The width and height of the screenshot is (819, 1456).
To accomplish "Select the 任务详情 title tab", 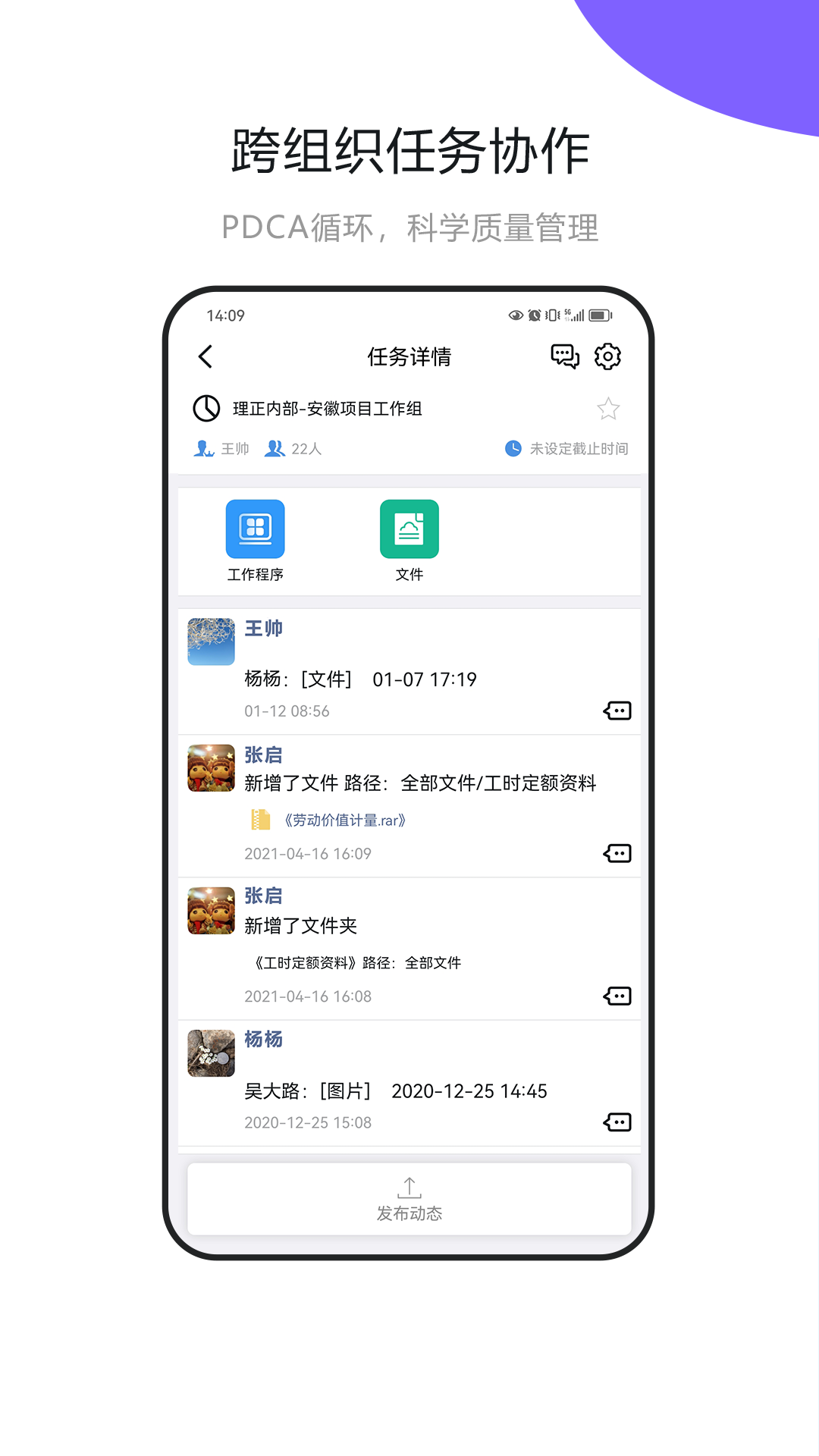I will pos(409,356).
